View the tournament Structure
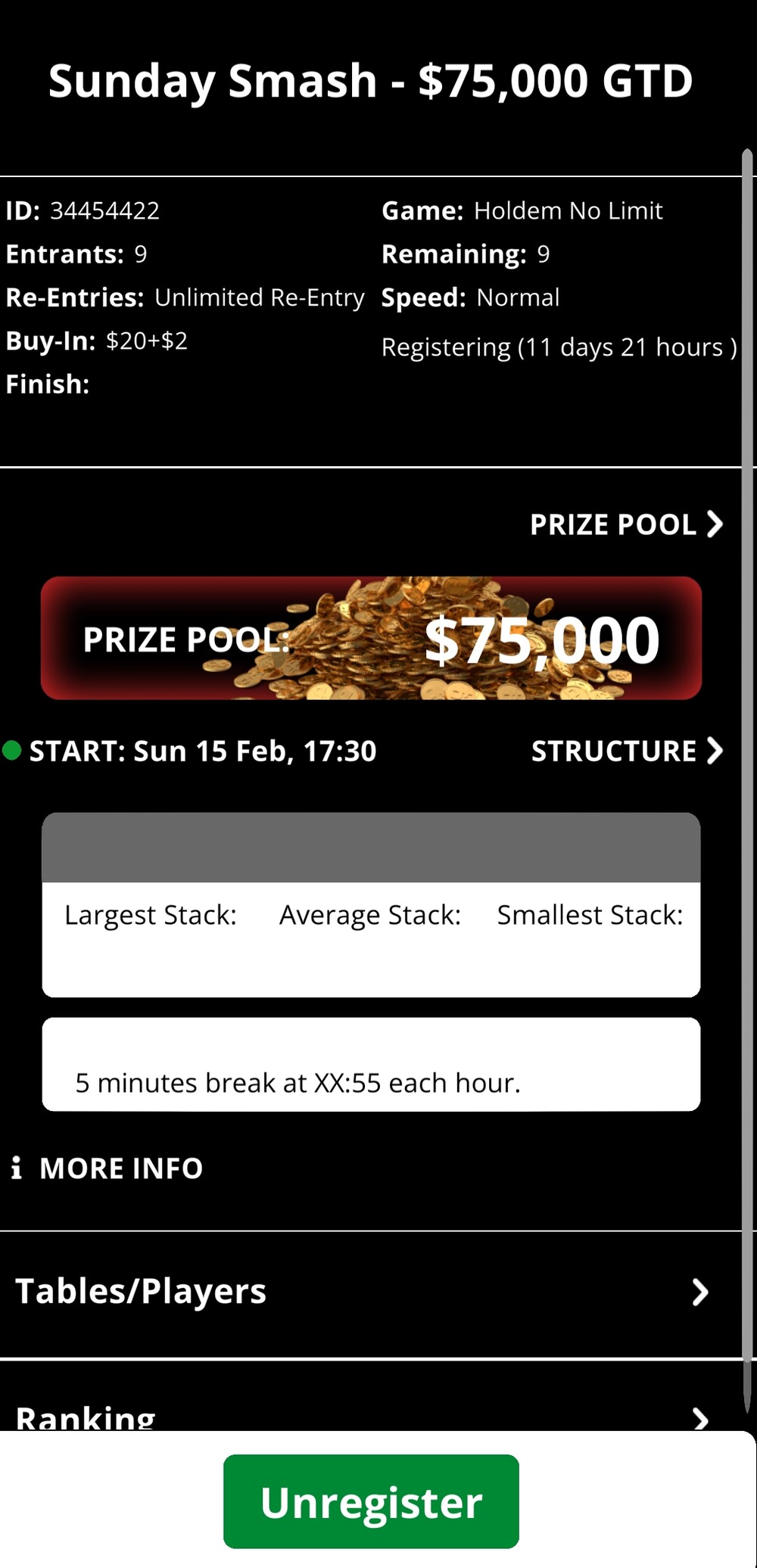Image resolution: width=757 pixels, height=1568 pixels. (x=626, y=751)
